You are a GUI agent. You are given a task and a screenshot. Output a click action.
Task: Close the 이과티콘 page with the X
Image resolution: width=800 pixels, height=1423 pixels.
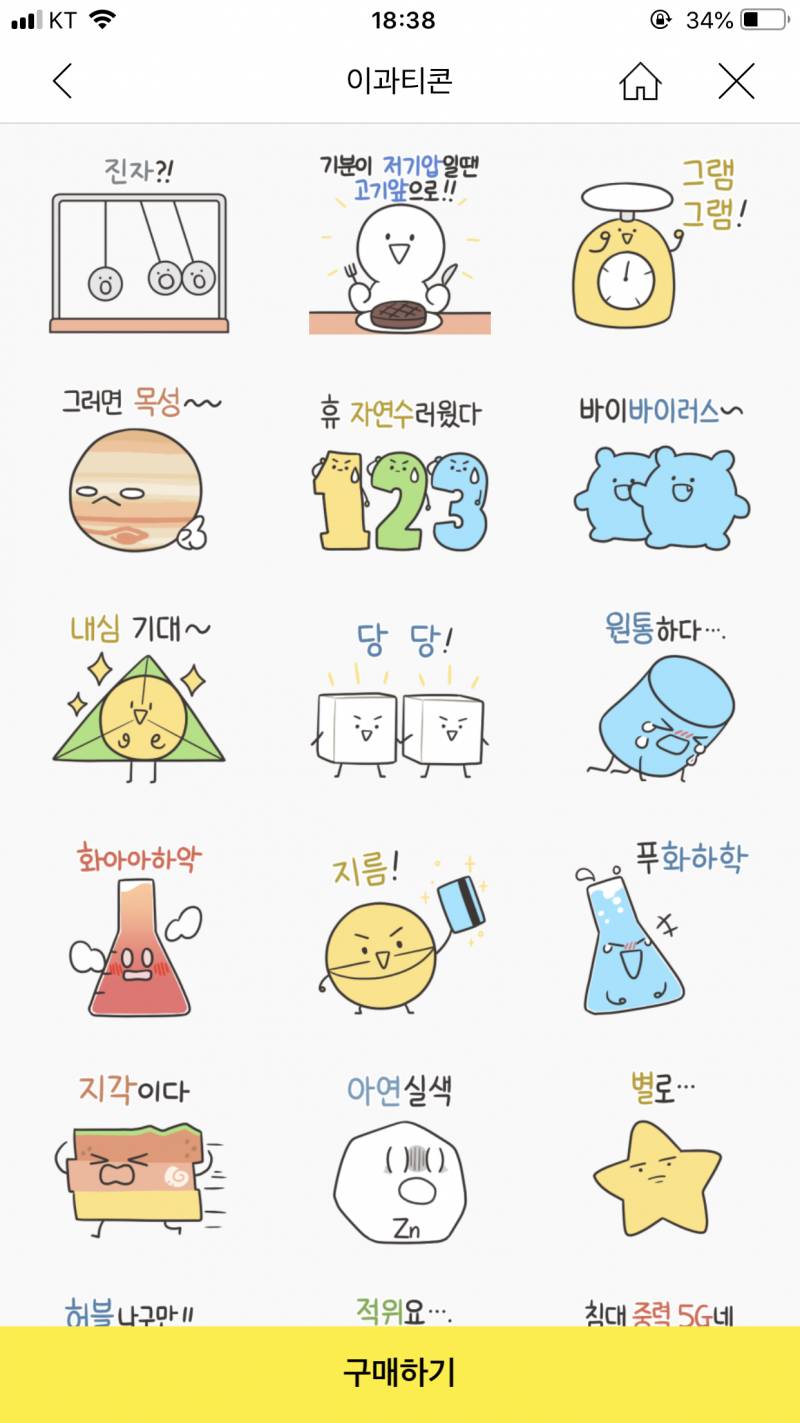coord(737,83)
